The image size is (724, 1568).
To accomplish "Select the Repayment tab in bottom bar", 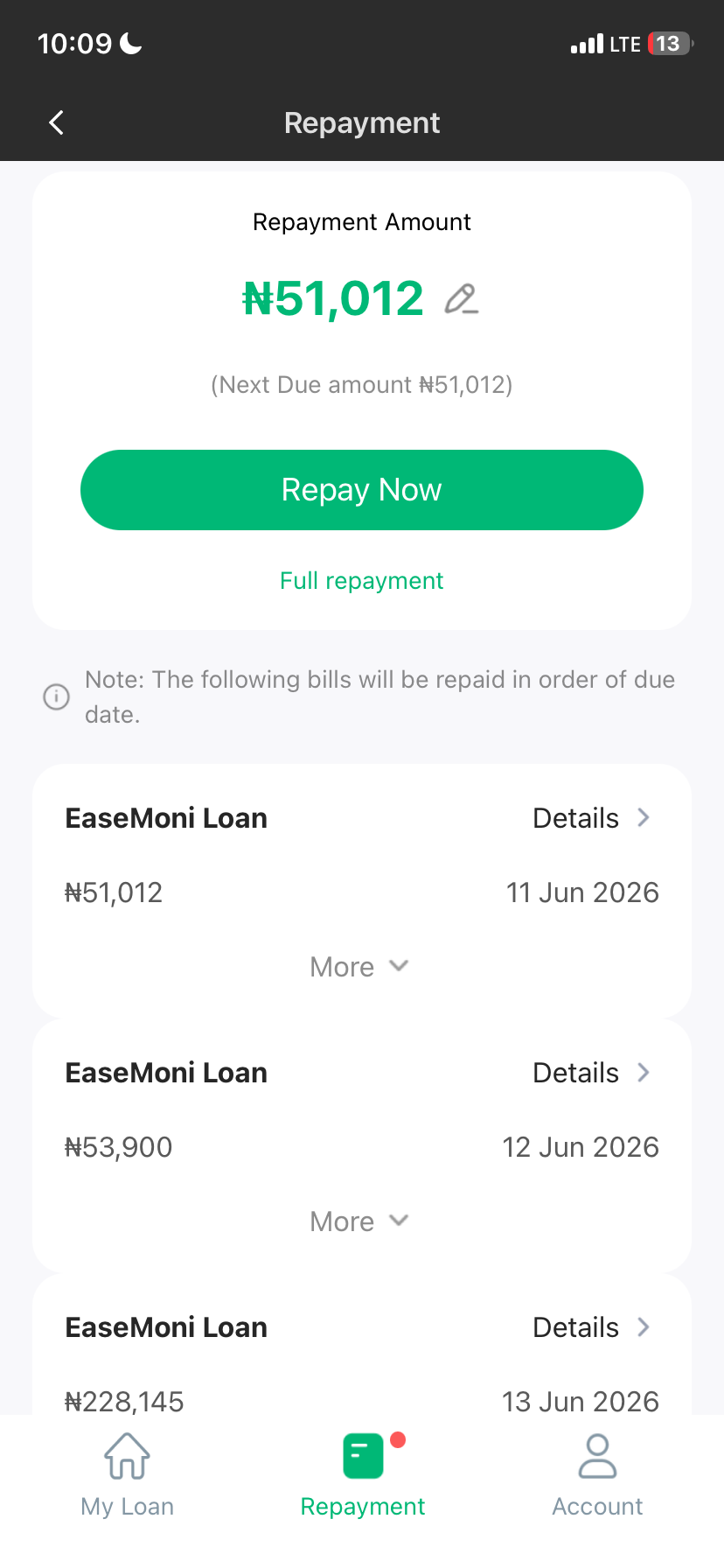I will pyautogui.click(x=363, y=1475).
